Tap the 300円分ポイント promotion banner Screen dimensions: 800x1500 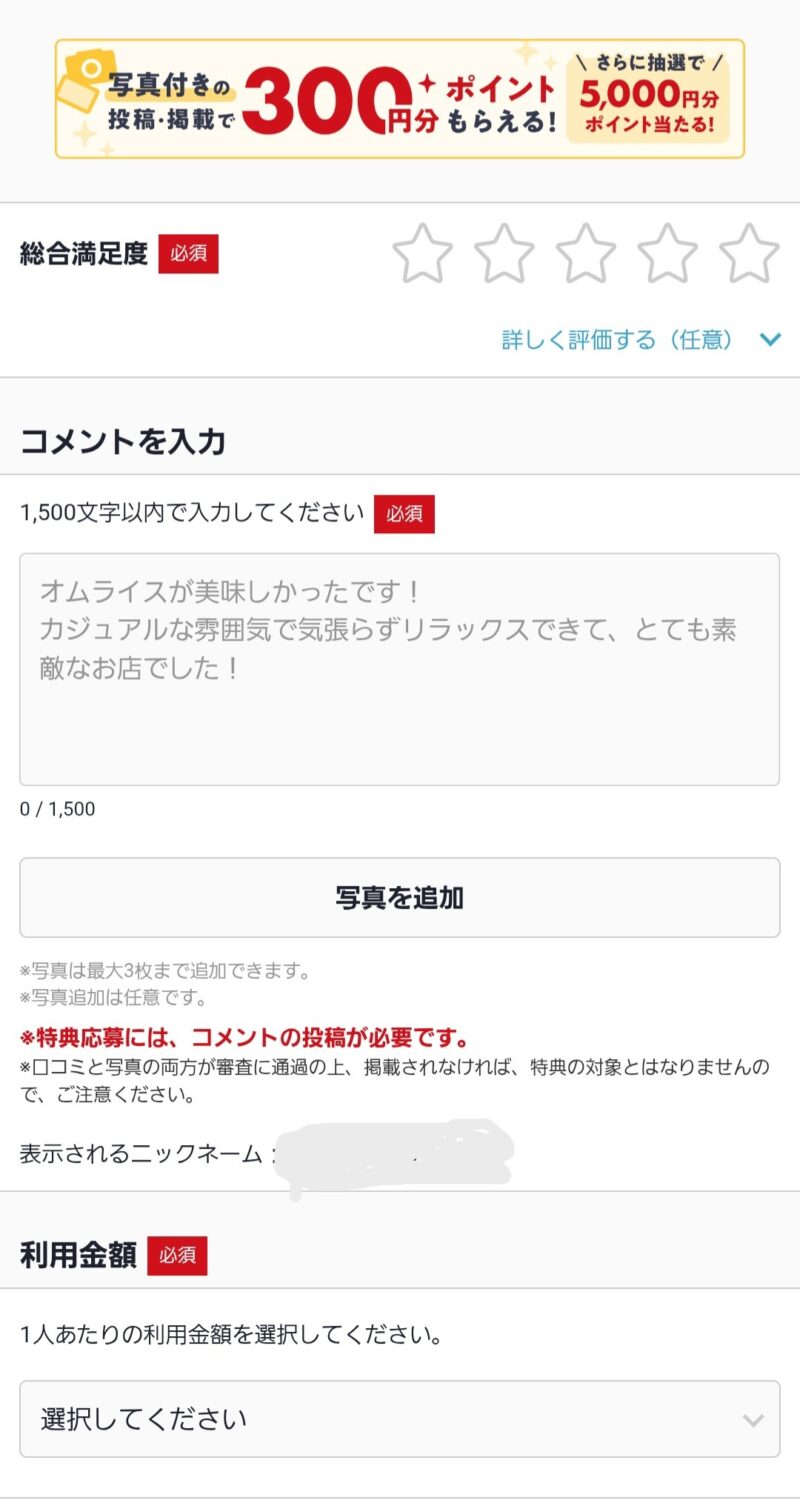click(x=400, y=99)
